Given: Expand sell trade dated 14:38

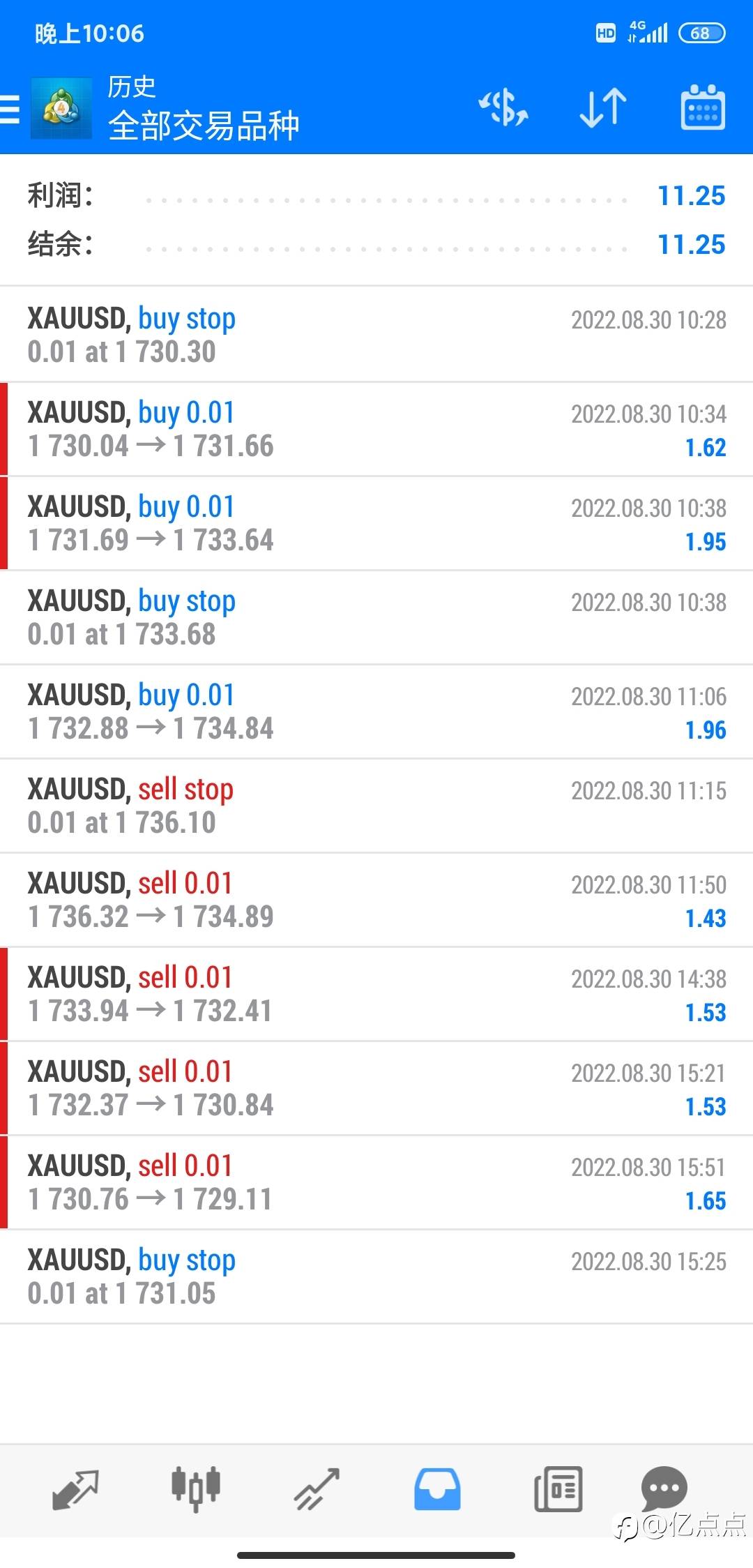Looking at the screenshot, I should [x=376, y=994].
